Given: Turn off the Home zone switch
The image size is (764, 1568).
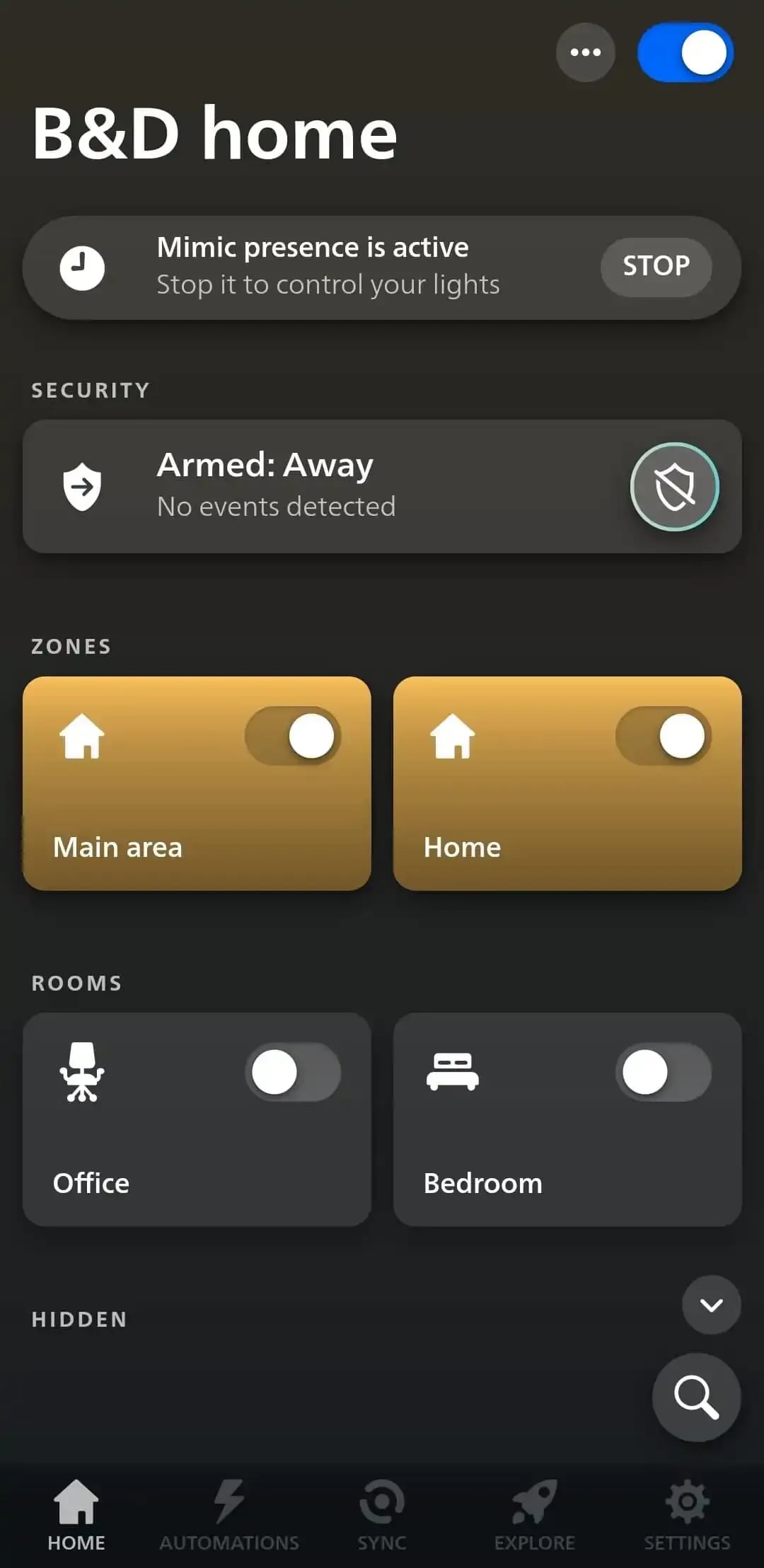Looking at the screenshot, I should pyautogui.click(x=664, y=736).
